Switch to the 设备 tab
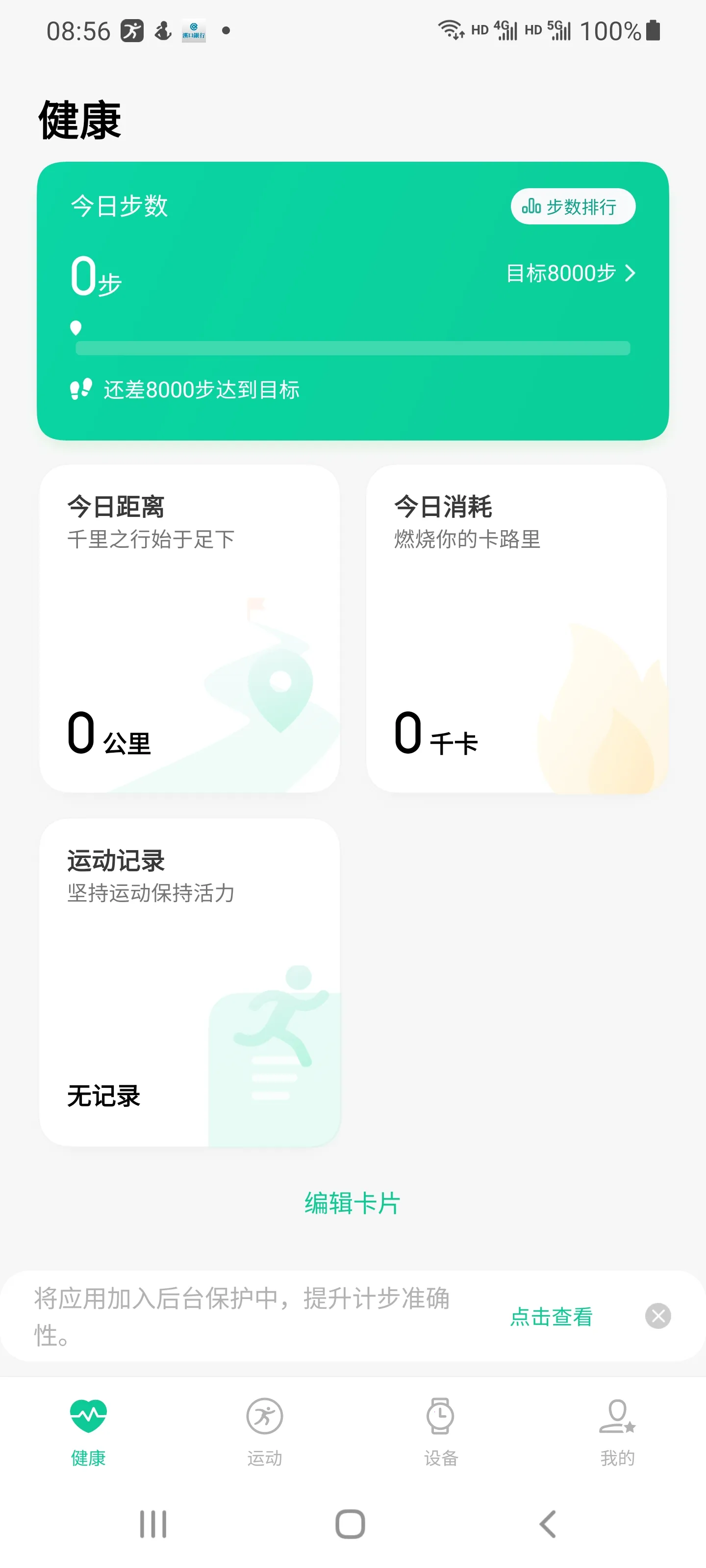The height and width of the screenshot is (1568, 706). [440, 1432]
